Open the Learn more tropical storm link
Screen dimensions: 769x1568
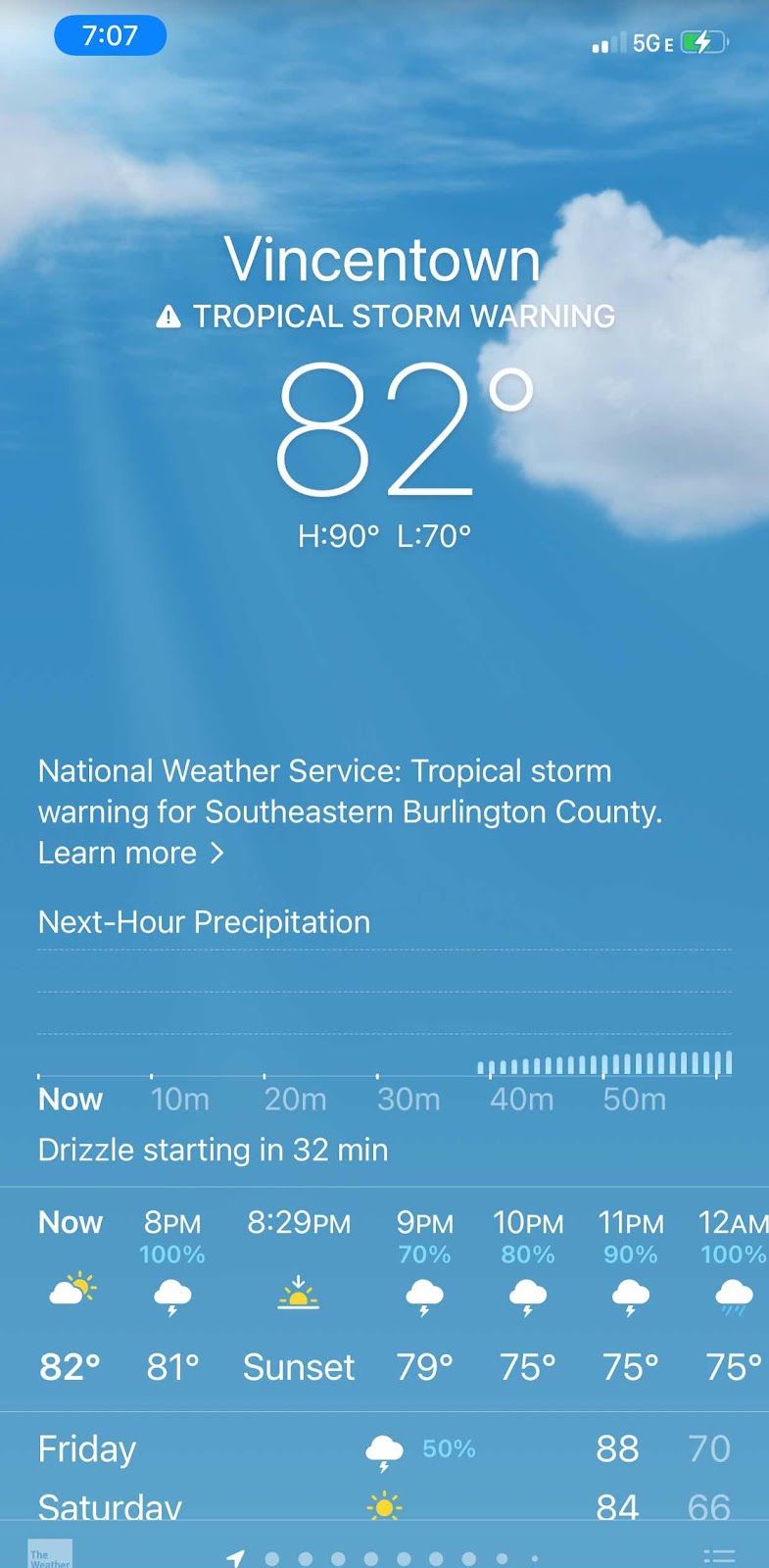131,853
